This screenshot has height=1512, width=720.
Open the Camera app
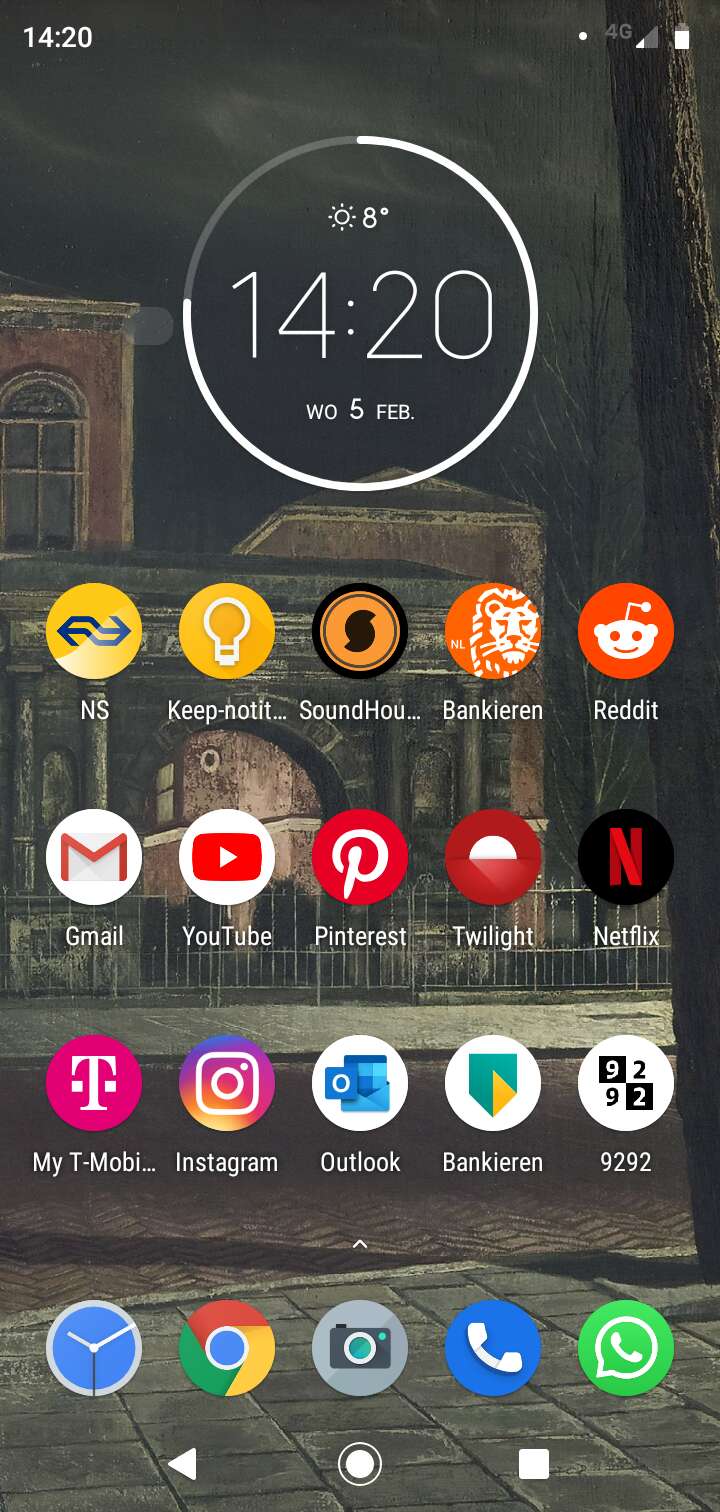pyautogui.click(x=360, y=1348)
